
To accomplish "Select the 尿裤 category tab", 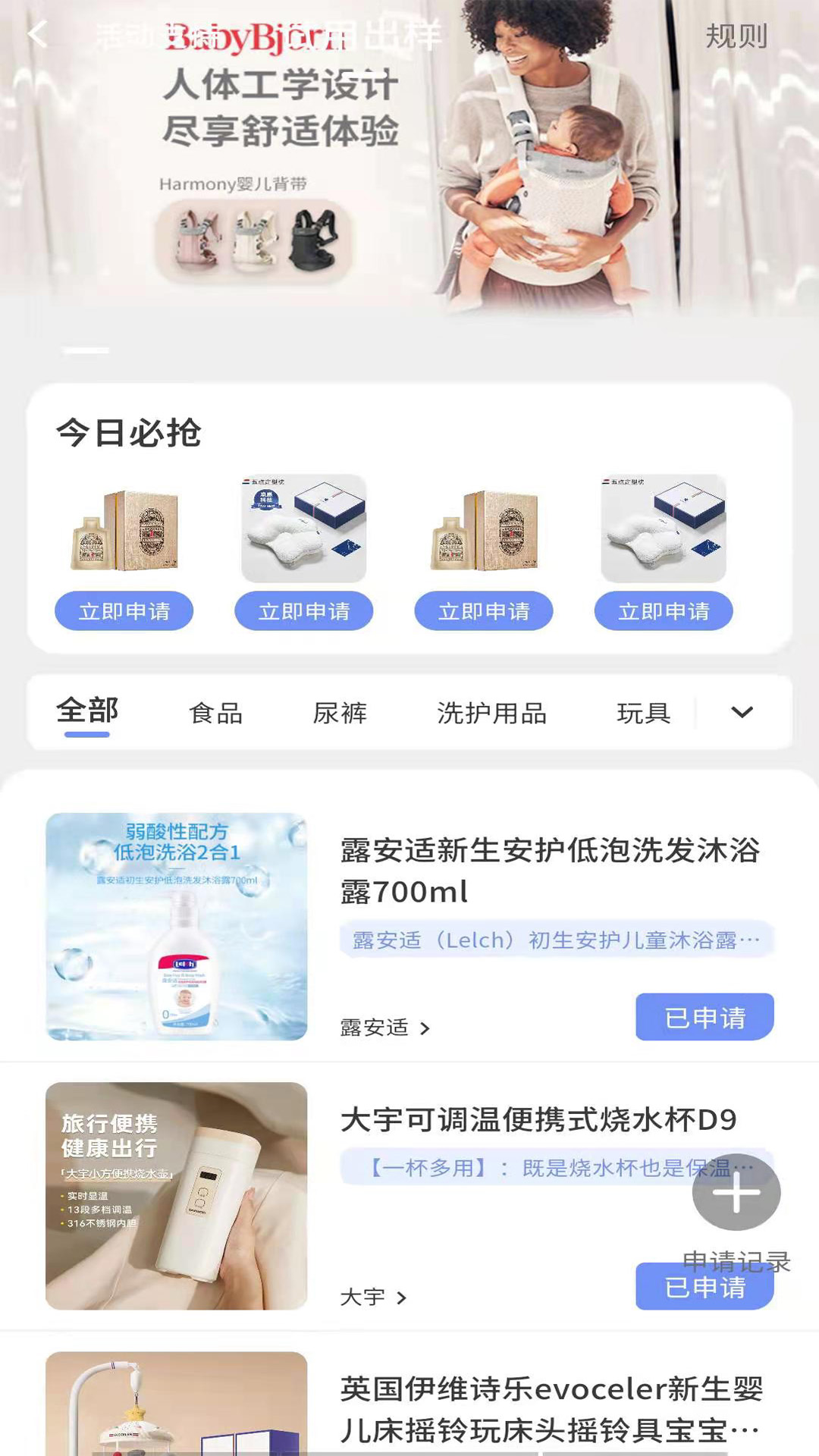I will pyautogui.click(x=340, y=713).
